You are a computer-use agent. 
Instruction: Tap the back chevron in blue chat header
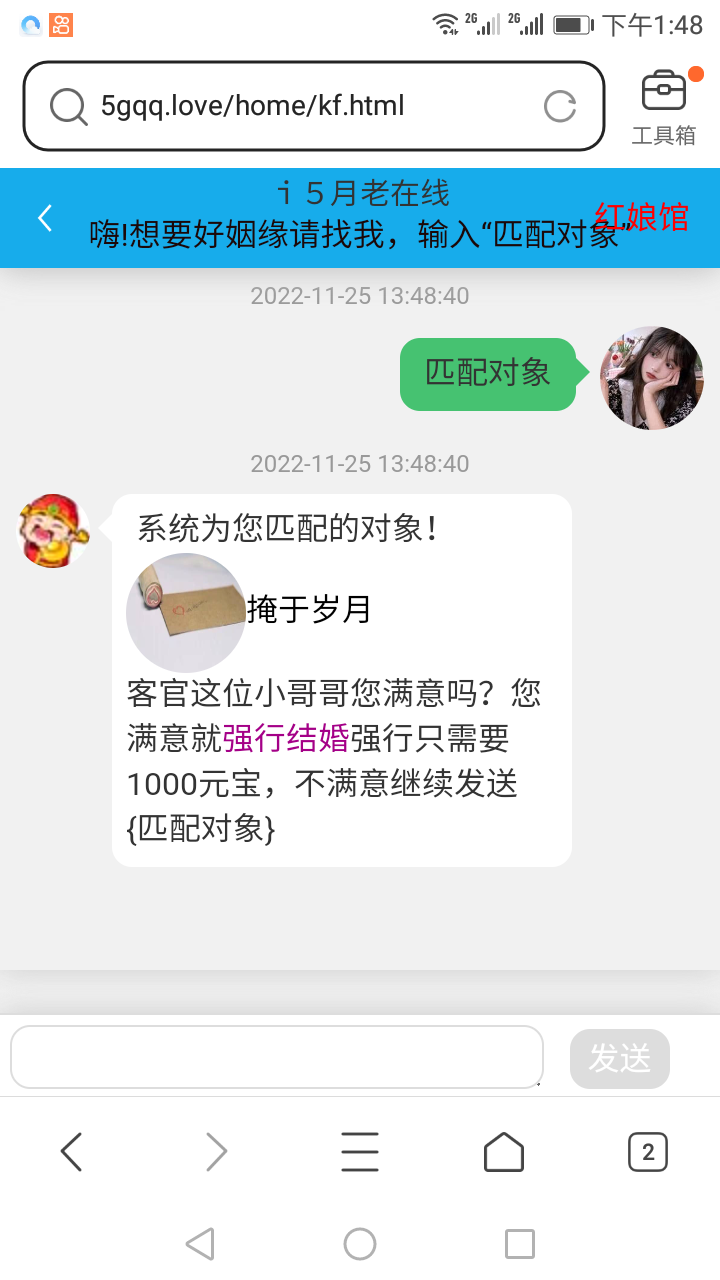(44, 218)
